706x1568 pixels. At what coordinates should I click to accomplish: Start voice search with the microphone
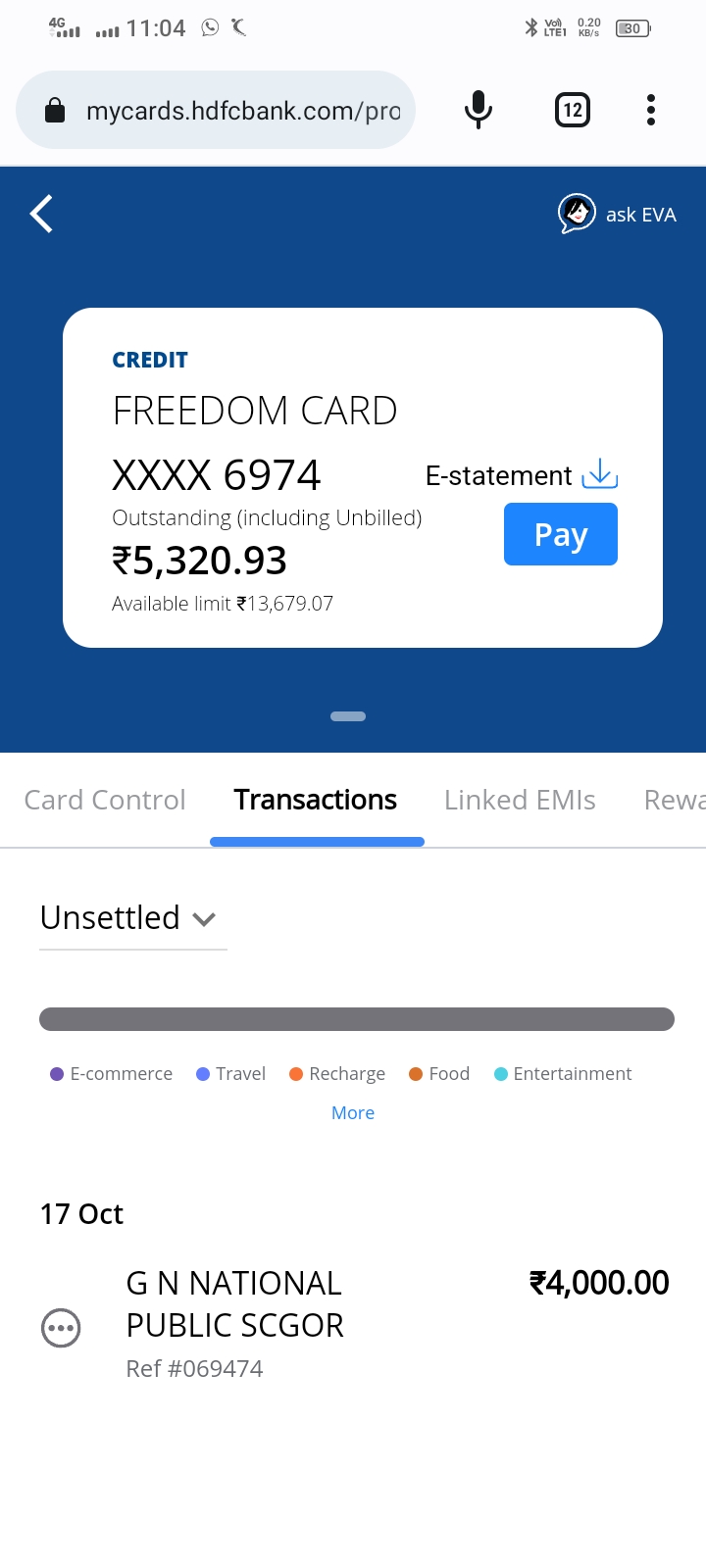[x=478, y=110]
